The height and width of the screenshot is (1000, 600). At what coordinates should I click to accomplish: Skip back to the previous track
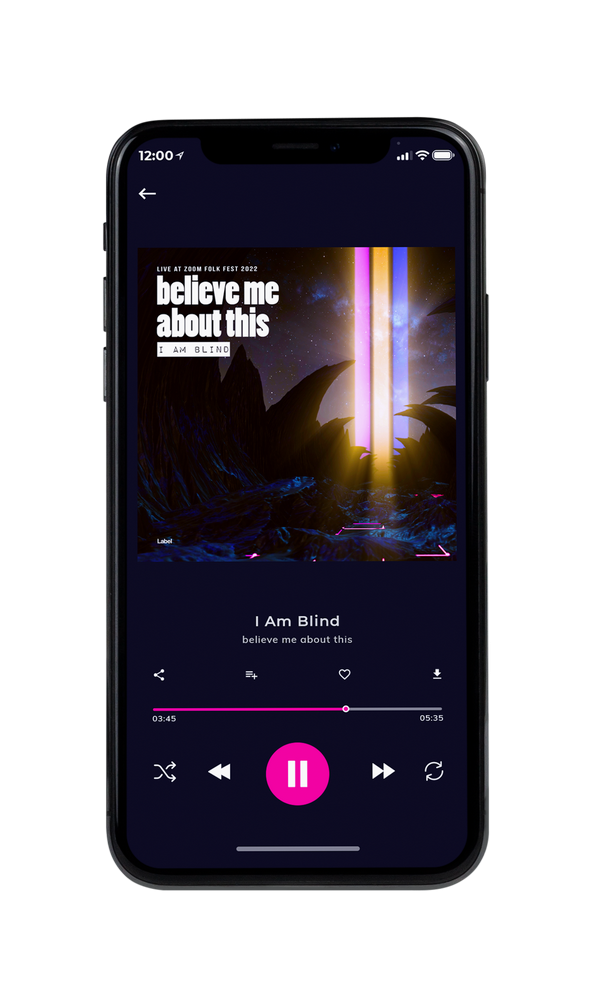click(219, 772)
